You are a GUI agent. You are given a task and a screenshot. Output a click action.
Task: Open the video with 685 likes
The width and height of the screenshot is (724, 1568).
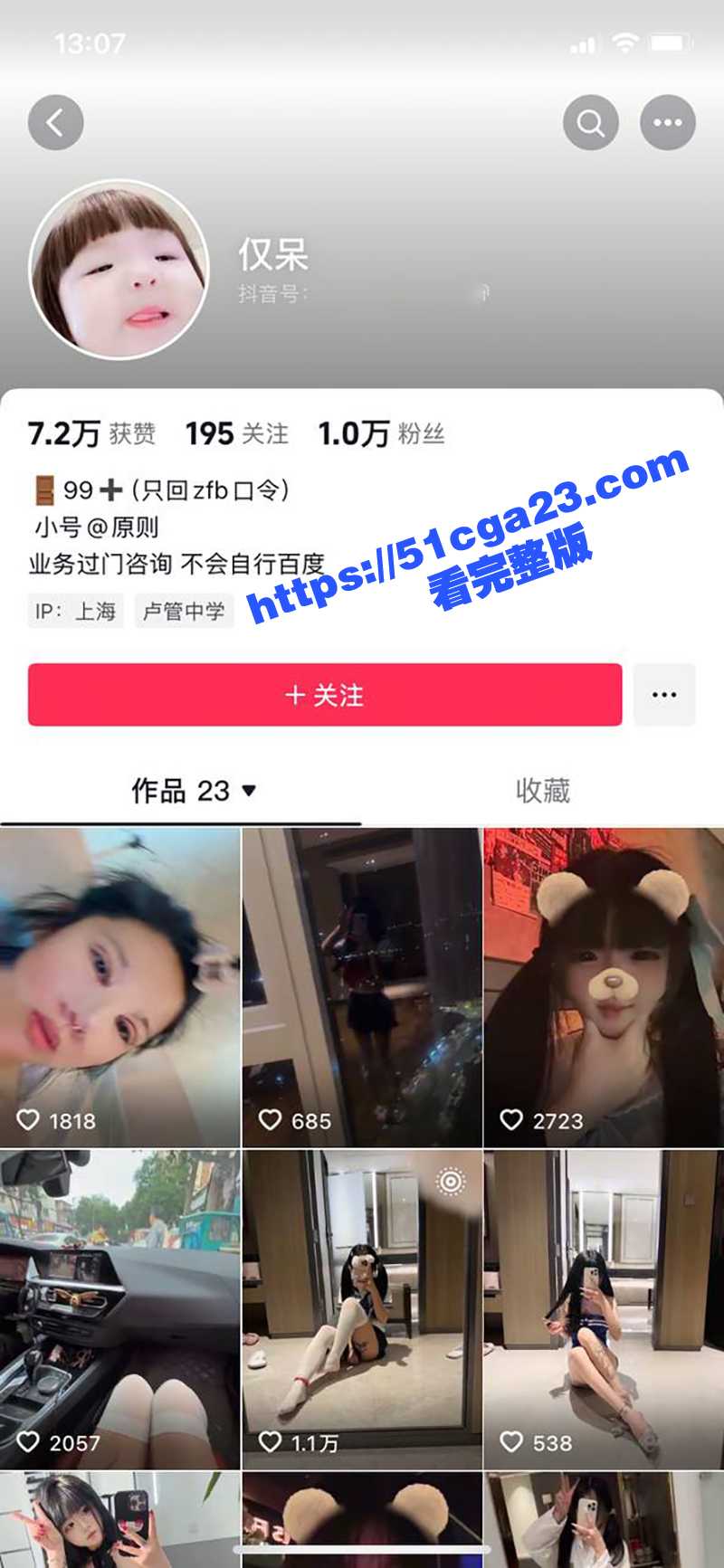click(x=362, y=988)
